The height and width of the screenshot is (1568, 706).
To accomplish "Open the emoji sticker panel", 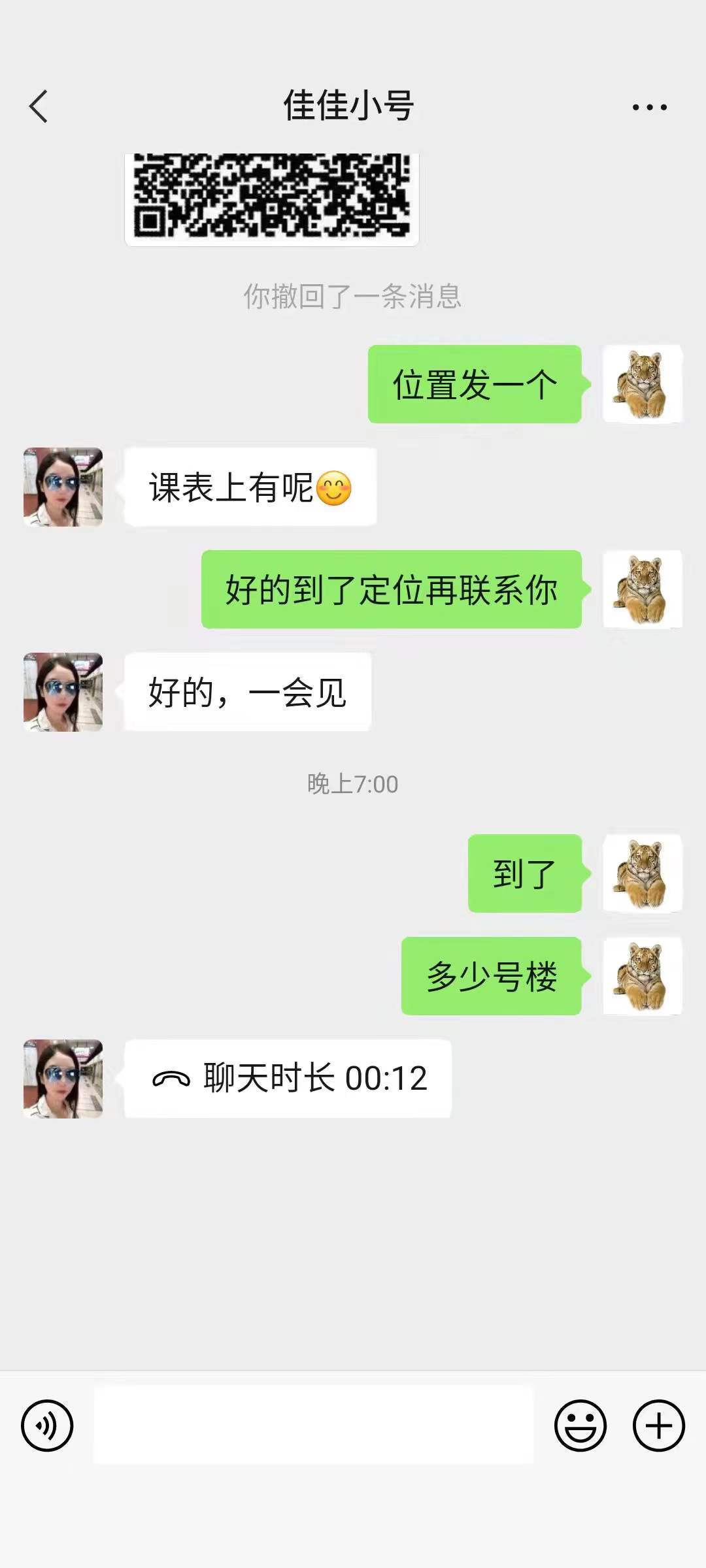I will tap(580, 1426).
